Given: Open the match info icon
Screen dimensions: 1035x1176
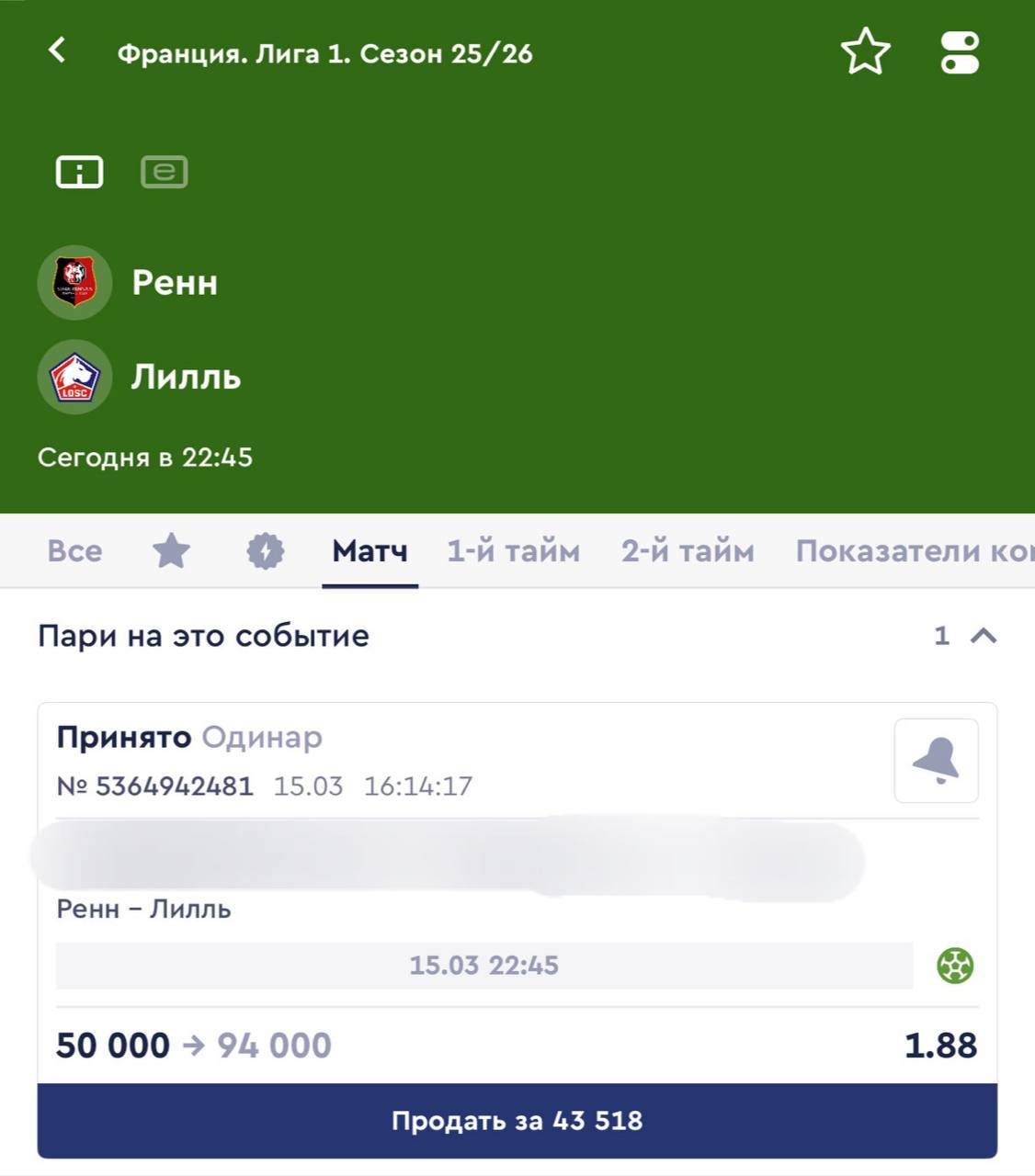Looking at the screenshot, I should coord(80,172).
